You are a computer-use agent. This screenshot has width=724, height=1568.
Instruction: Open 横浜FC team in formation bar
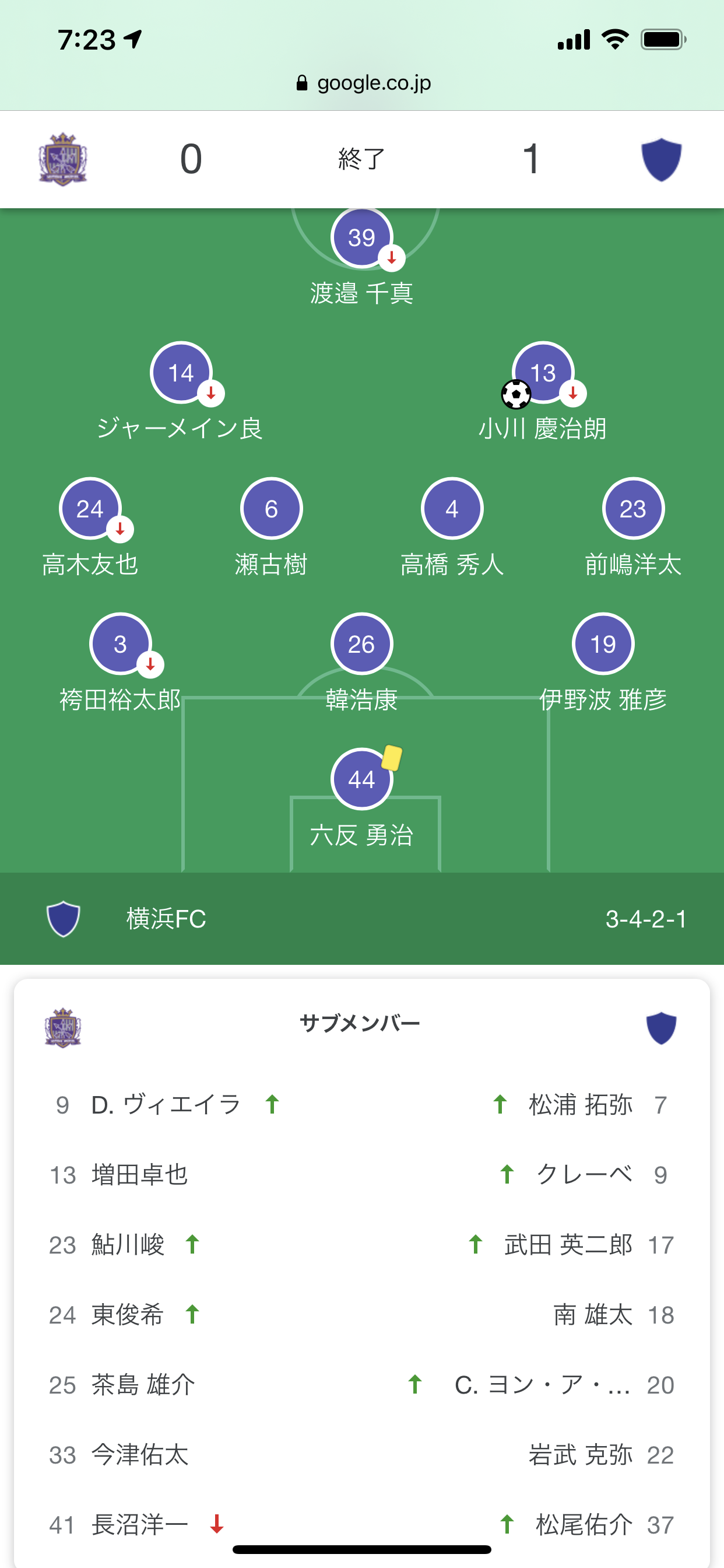166,919
